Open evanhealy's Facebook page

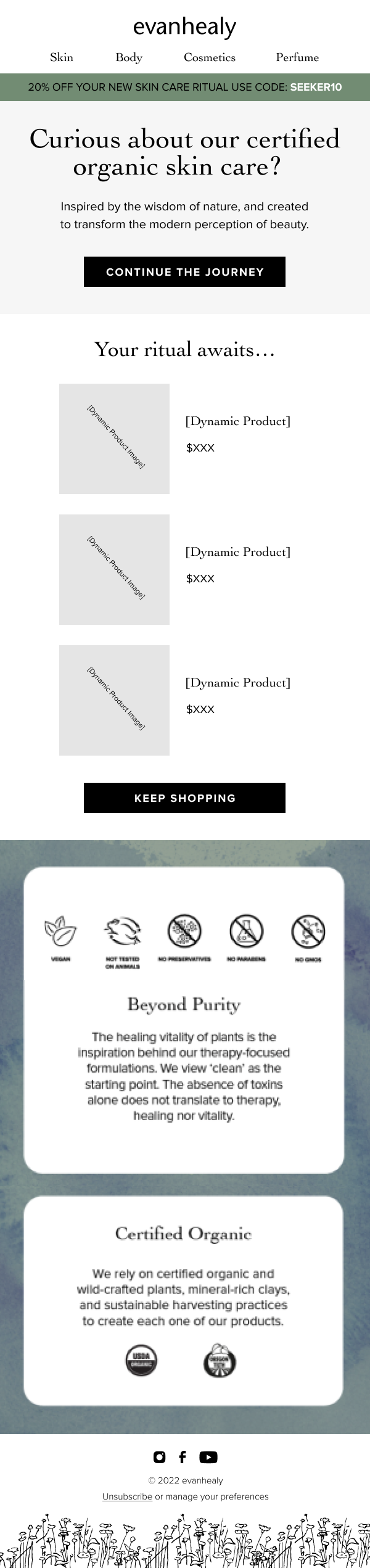(x=183, y=1457)
